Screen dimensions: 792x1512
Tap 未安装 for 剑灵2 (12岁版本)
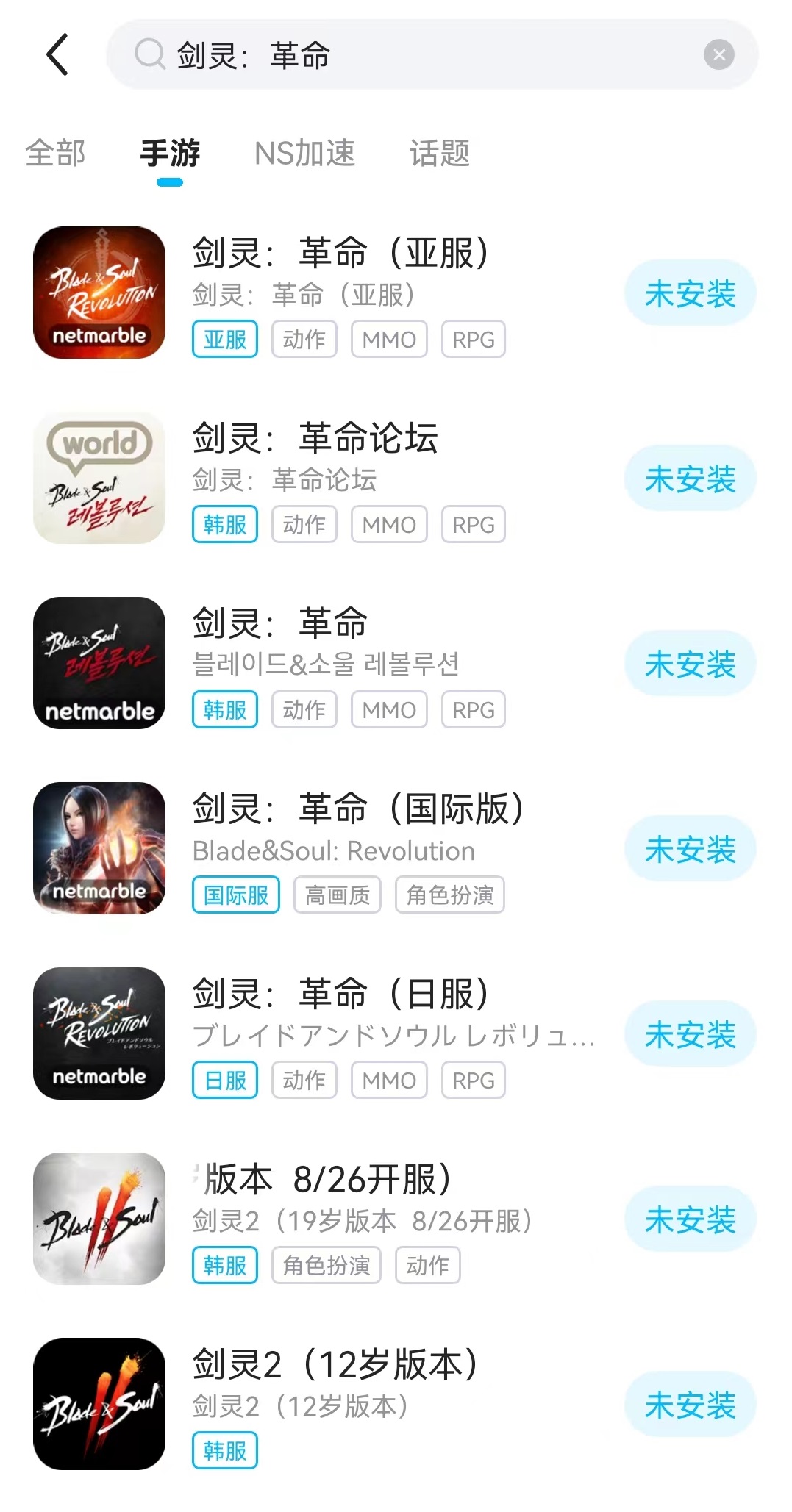690,1405
